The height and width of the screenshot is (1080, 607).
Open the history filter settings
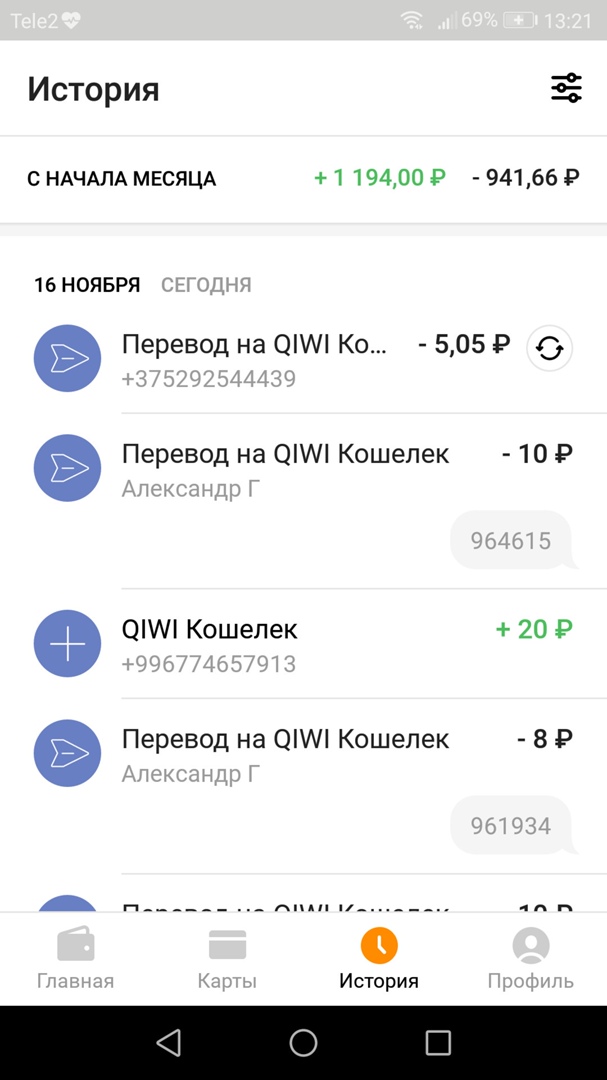pyautogui.click(x=566, y=89)
